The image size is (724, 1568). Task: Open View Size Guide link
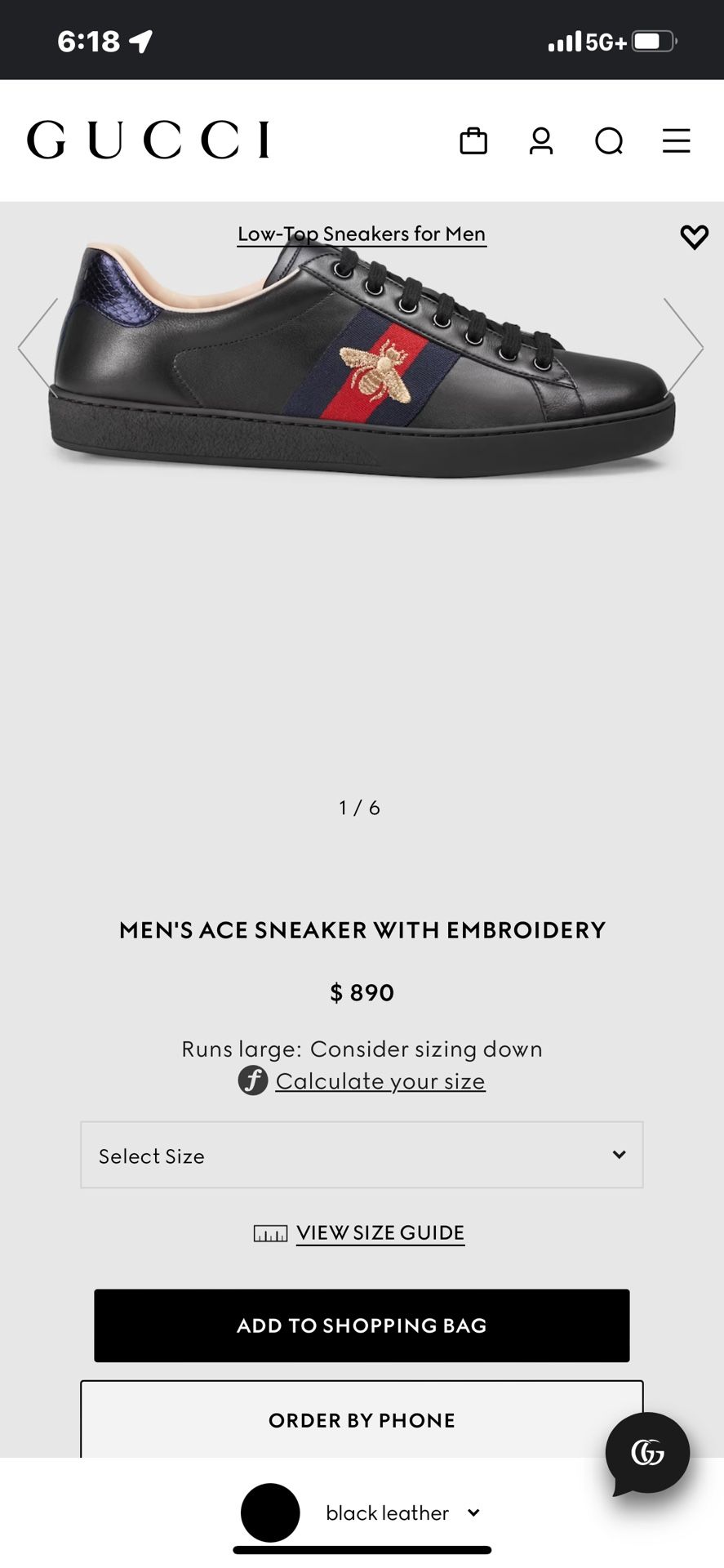click(380, 1232)
